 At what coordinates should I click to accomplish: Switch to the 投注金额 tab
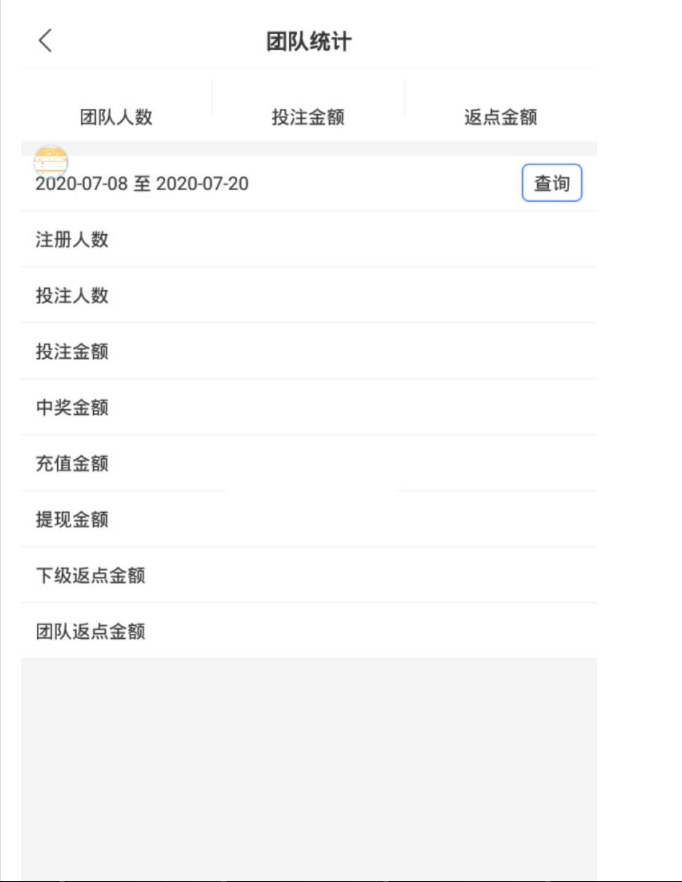pos(308,117)
